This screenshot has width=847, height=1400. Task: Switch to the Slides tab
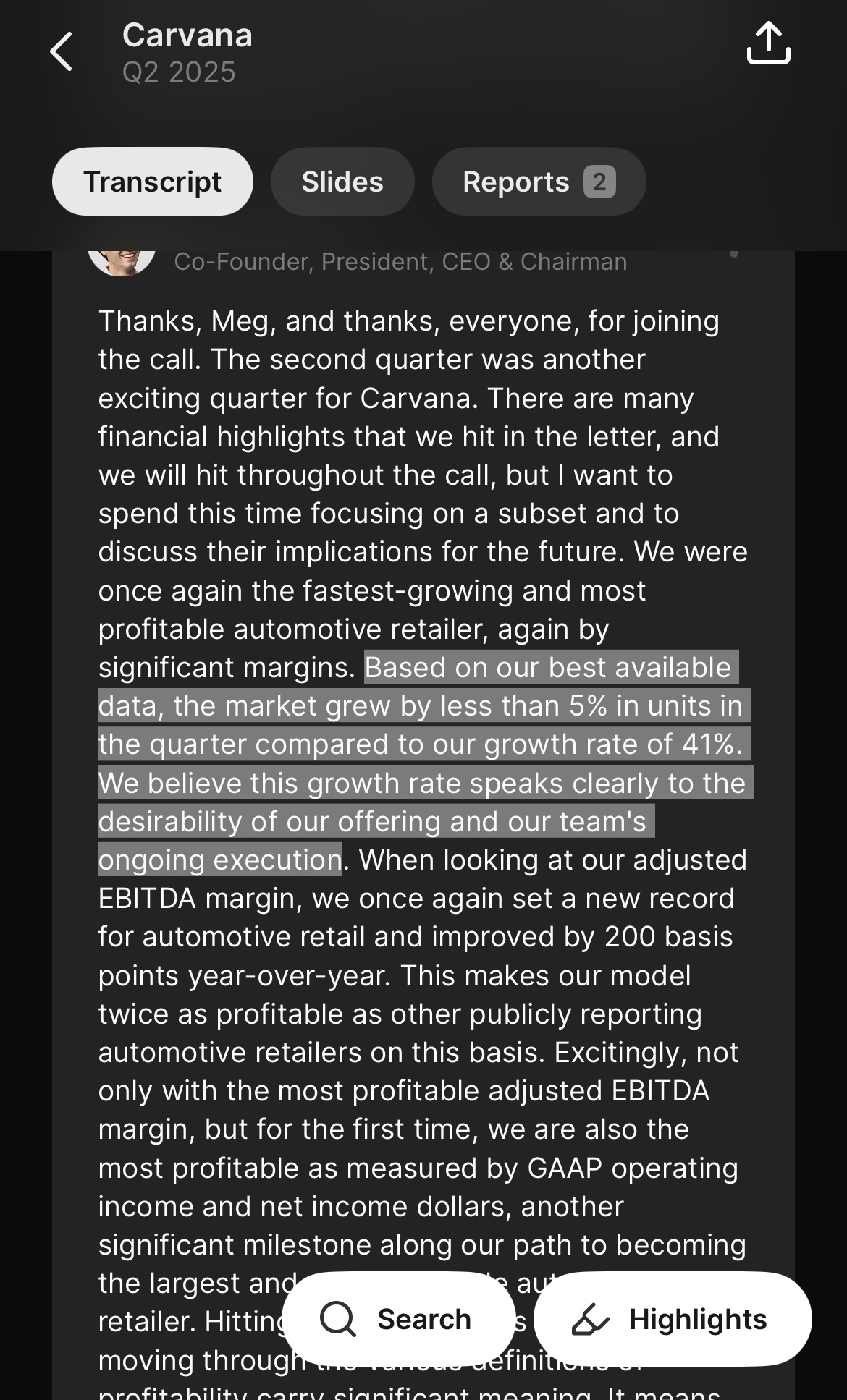coord(342,182)
